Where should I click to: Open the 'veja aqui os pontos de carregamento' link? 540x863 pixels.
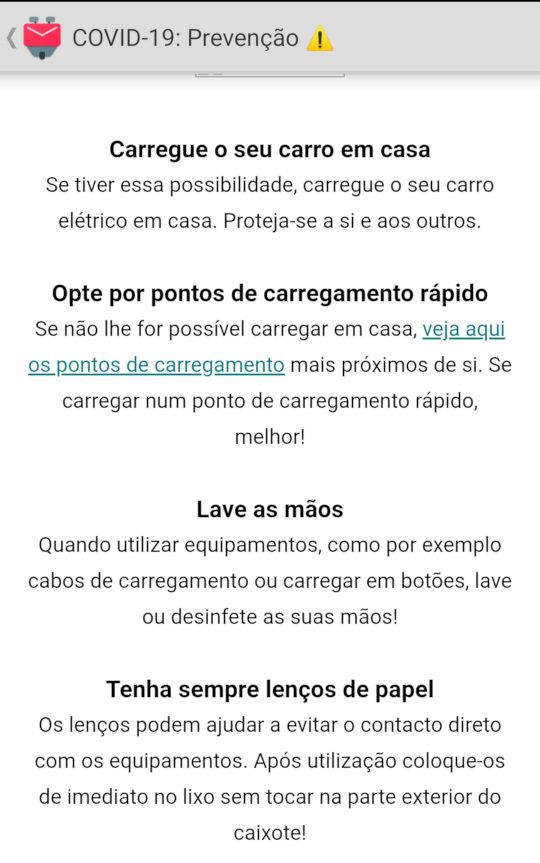pos(156,365)
